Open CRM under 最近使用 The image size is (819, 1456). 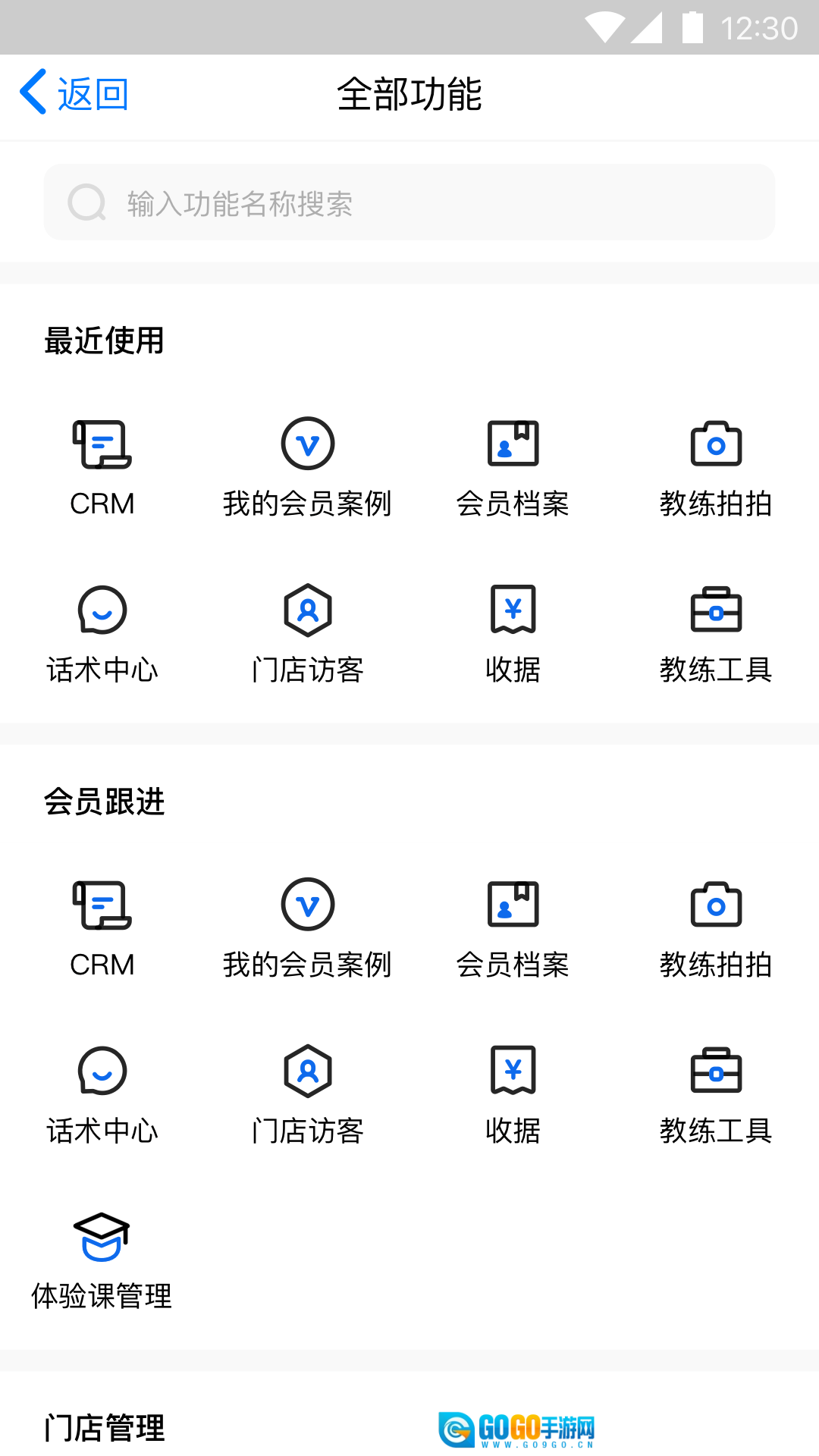click(102, 466)
